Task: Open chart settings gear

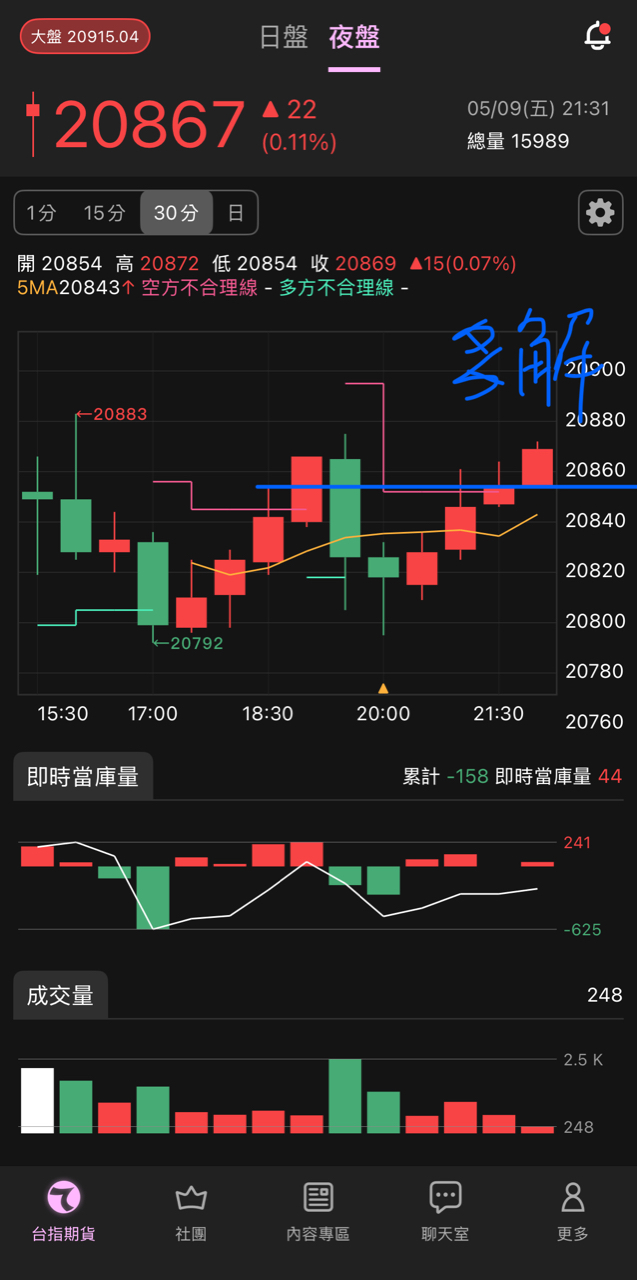Action: (600, 212)
